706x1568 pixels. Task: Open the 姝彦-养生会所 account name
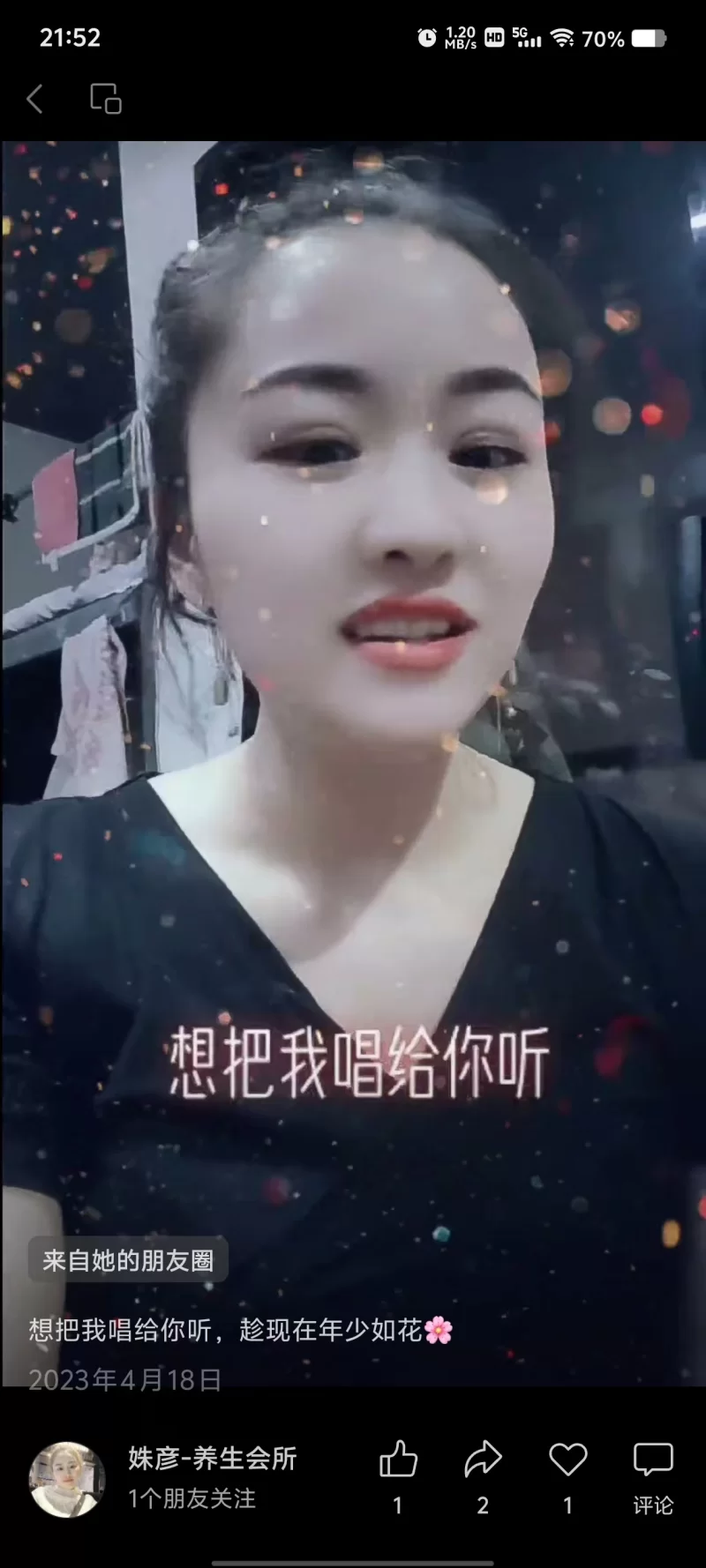point(213,1458)
